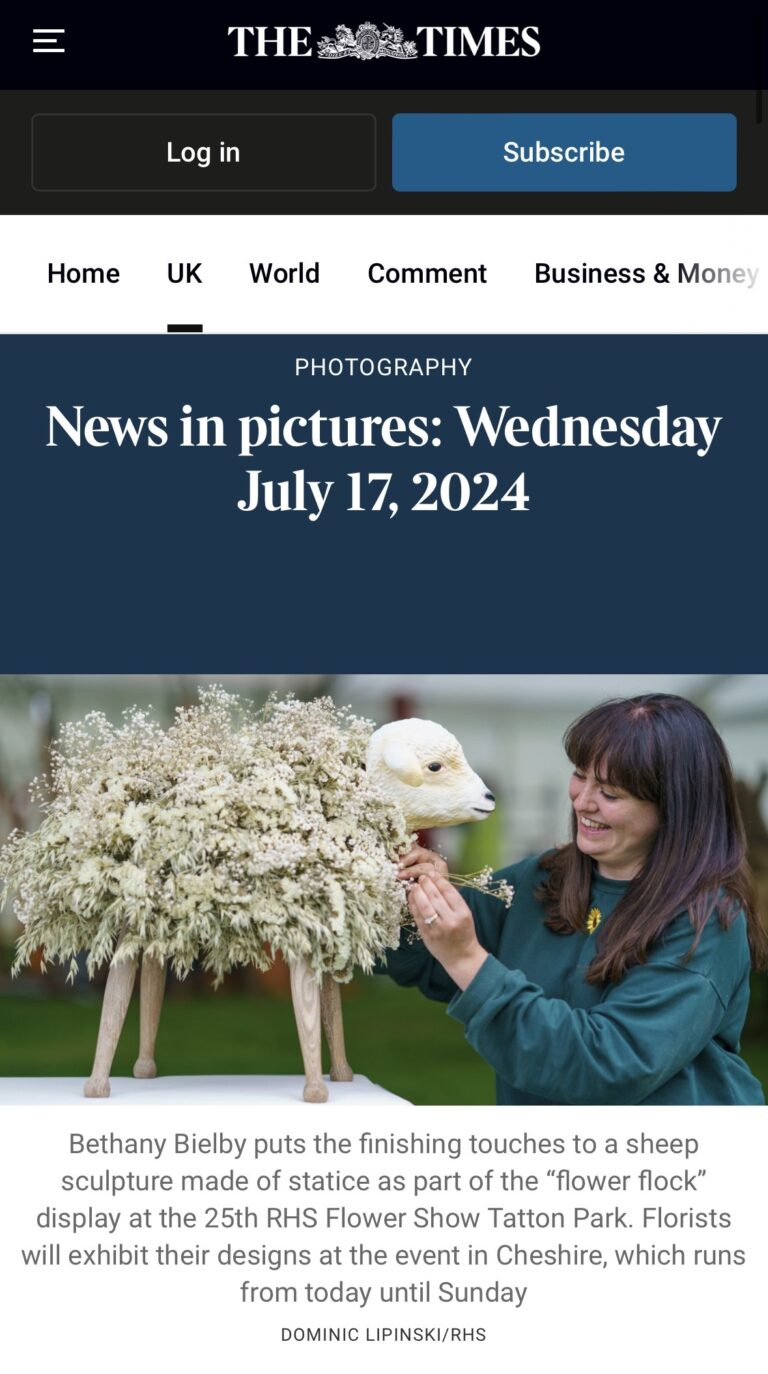Open the Photography category link
Viewport: 768px width, 1374px height.
tap(383, 367)
